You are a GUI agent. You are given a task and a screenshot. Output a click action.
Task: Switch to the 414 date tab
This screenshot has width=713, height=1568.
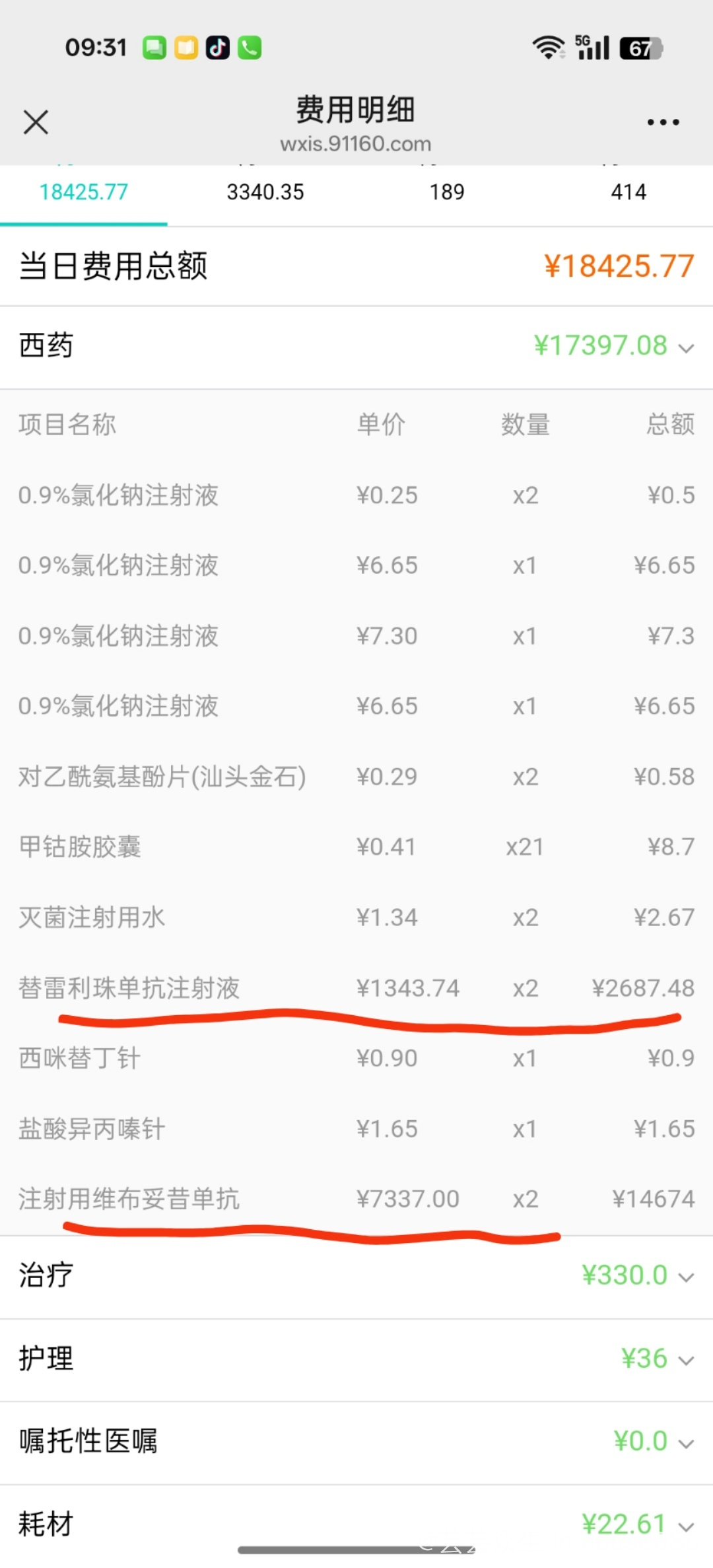628,192
